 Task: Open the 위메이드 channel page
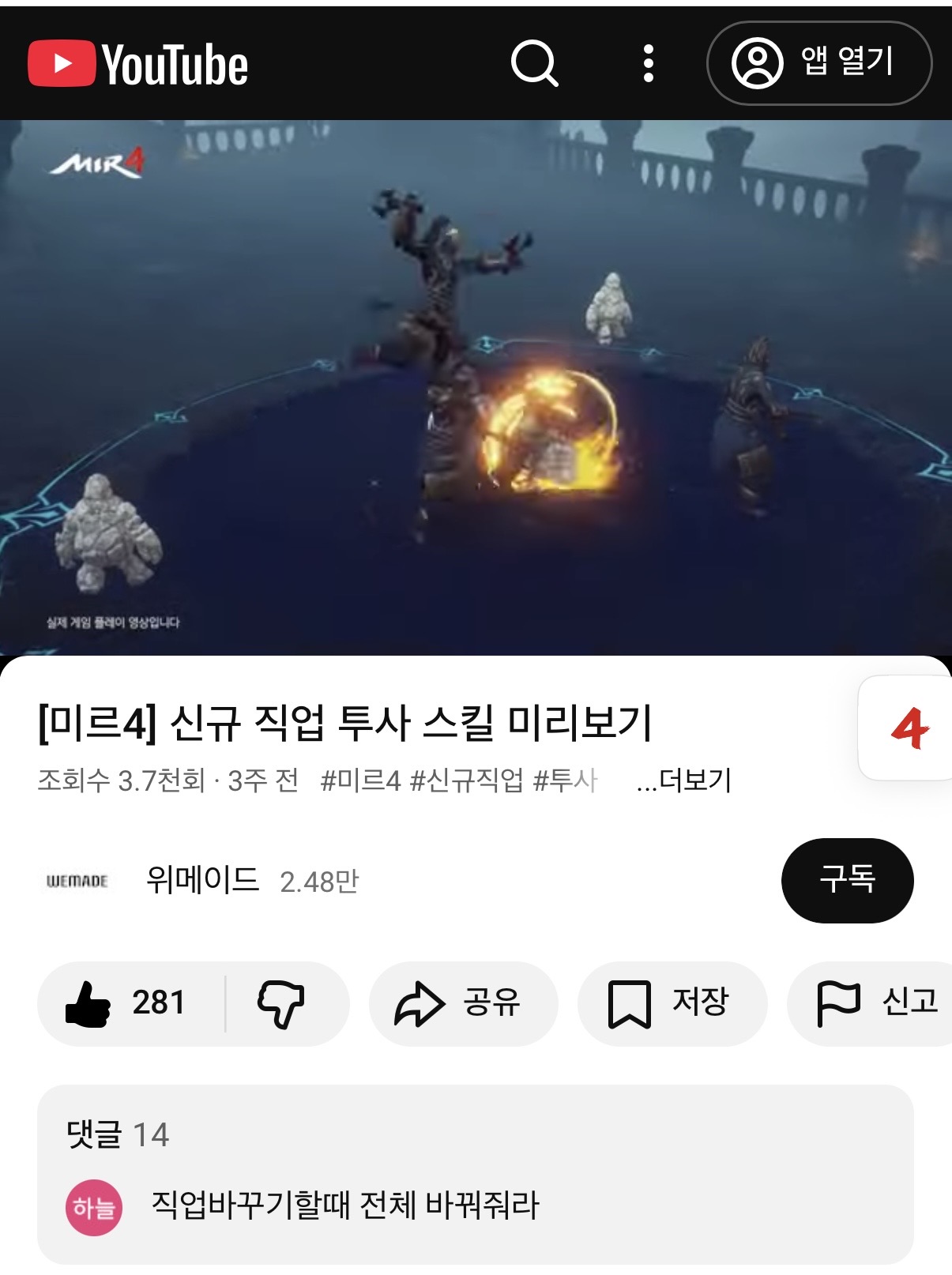coord(202,880)
